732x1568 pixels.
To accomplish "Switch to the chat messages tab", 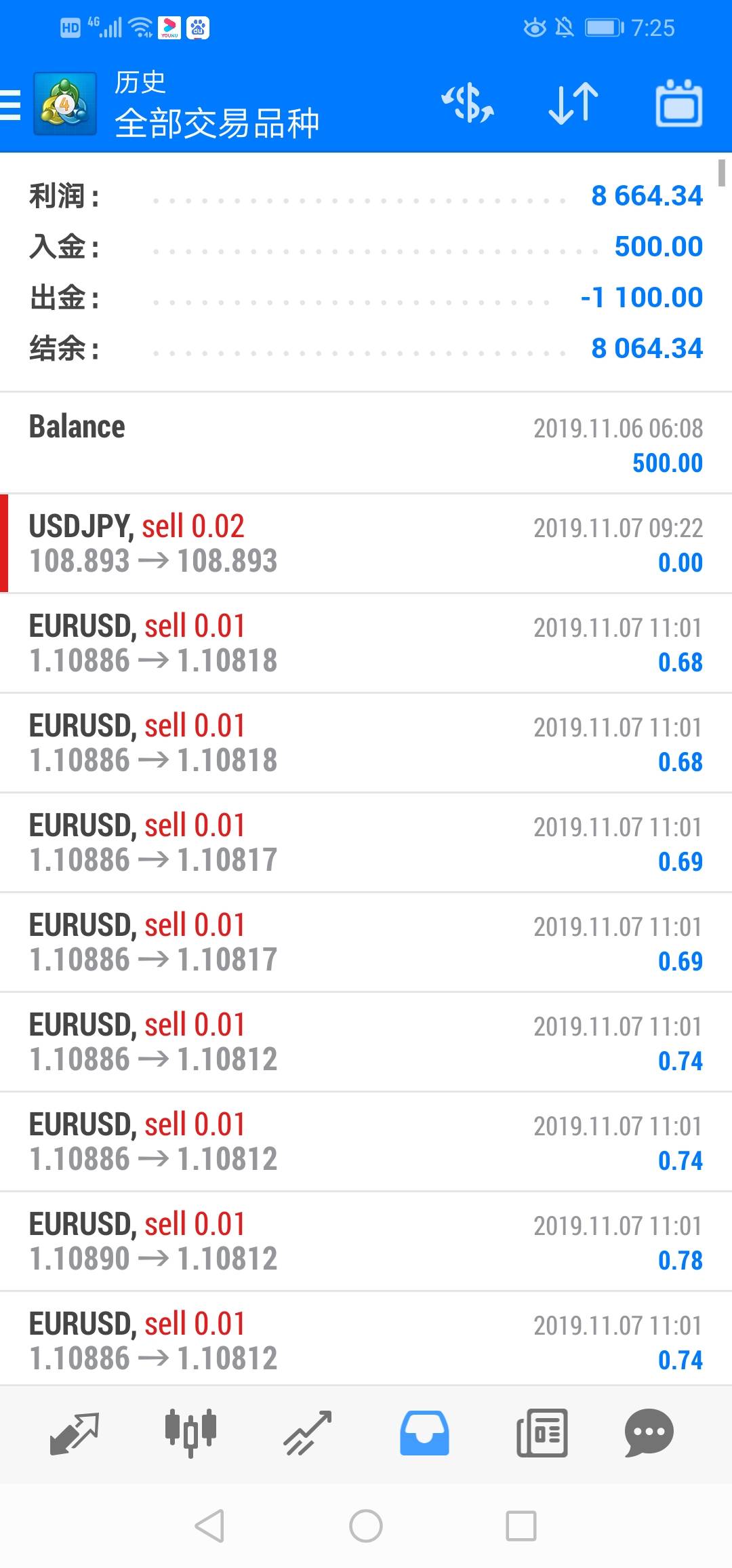I will click(649, 1434).
